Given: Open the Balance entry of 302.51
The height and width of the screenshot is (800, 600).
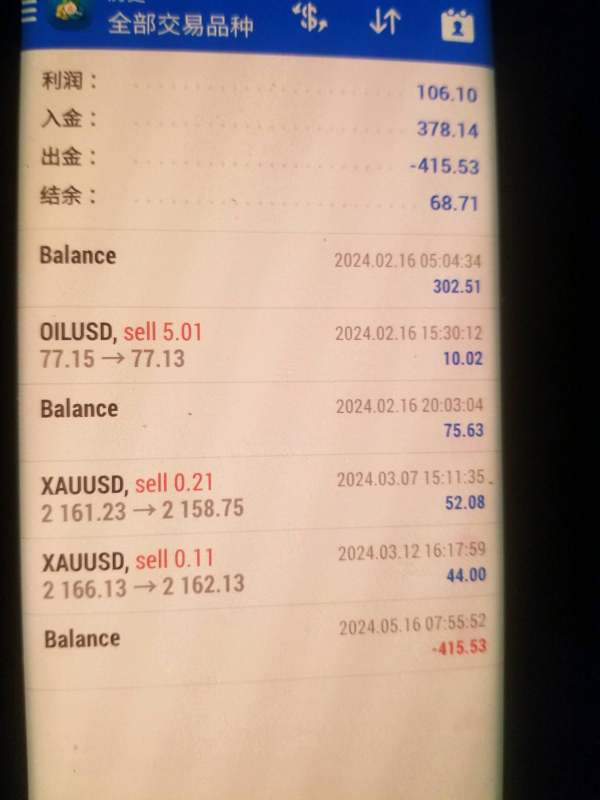Looking at the screenshot, I should click(x=260, y=270).
